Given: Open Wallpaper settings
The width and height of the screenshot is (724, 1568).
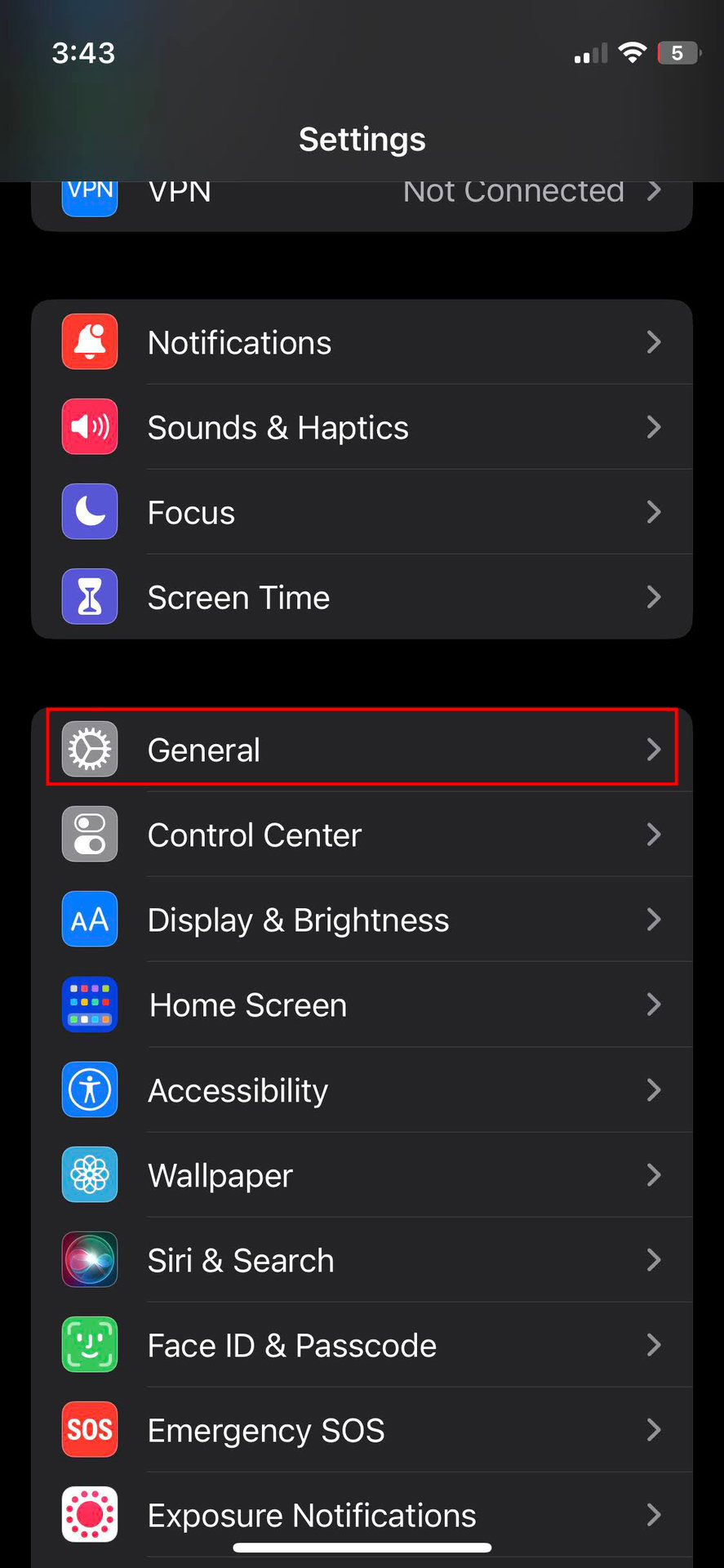Looking at the screenshot, I should (x=362, y=1174).
